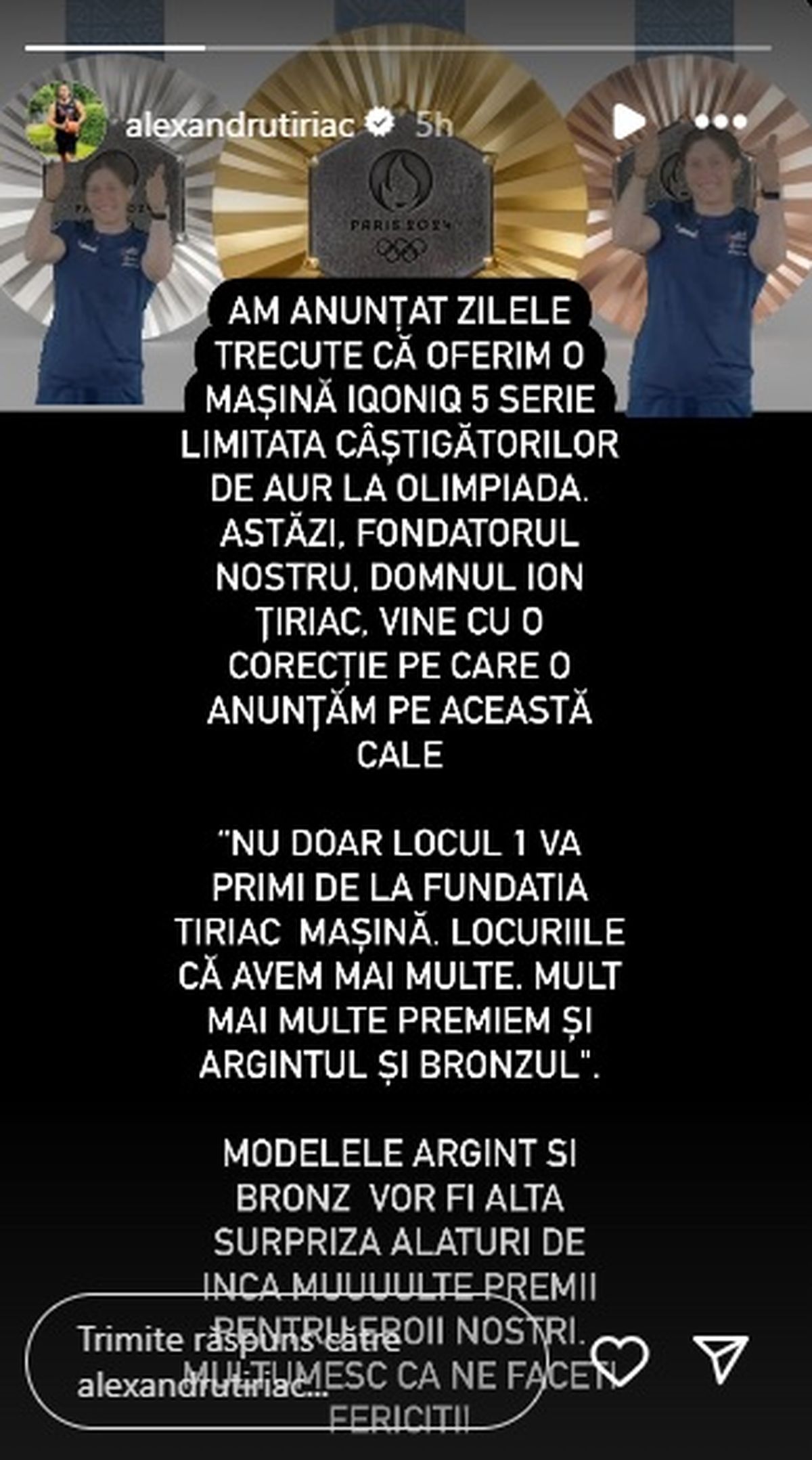Resume story playback with play icon
The image size is (812, 1460).
[629, 122]
